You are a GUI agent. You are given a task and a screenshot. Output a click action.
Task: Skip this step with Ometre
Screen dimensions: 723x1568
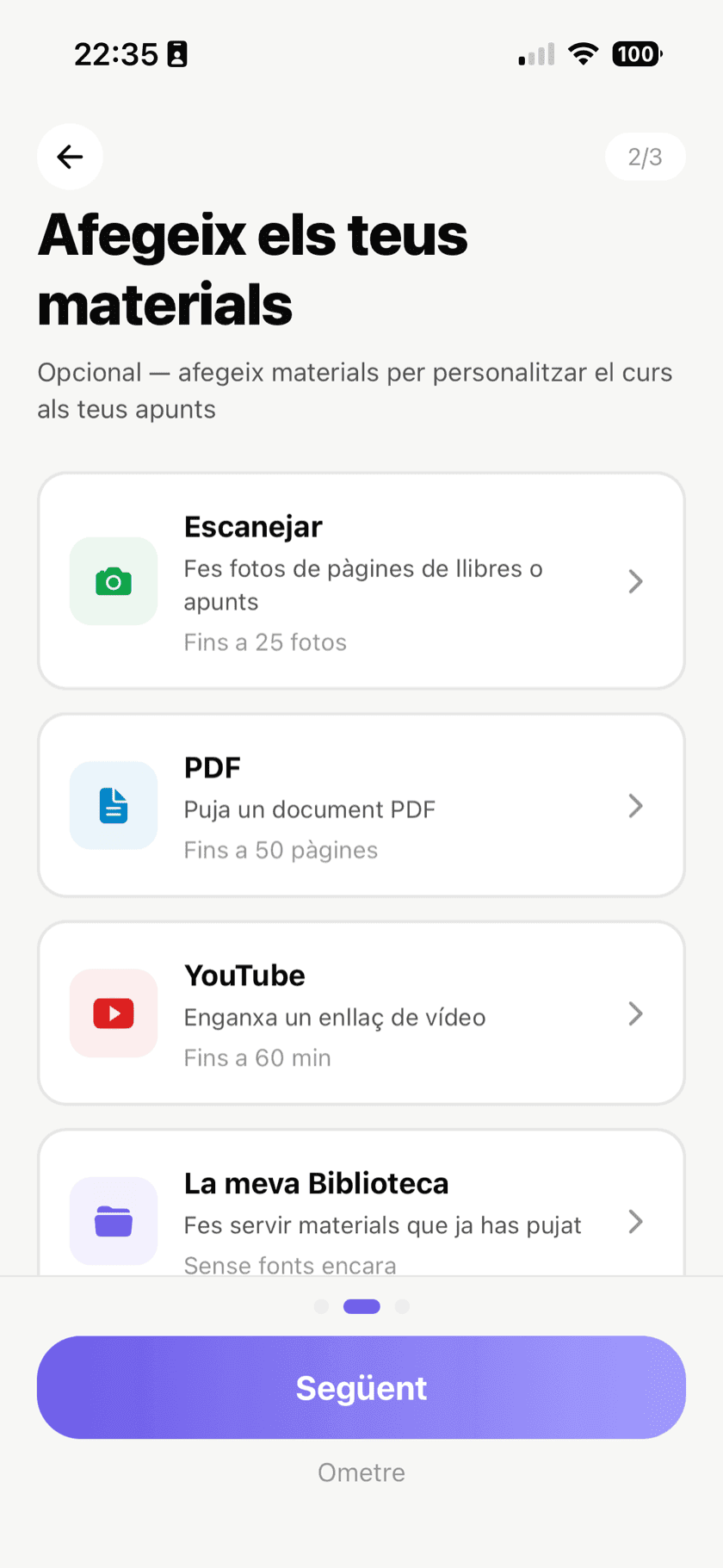361,1472
